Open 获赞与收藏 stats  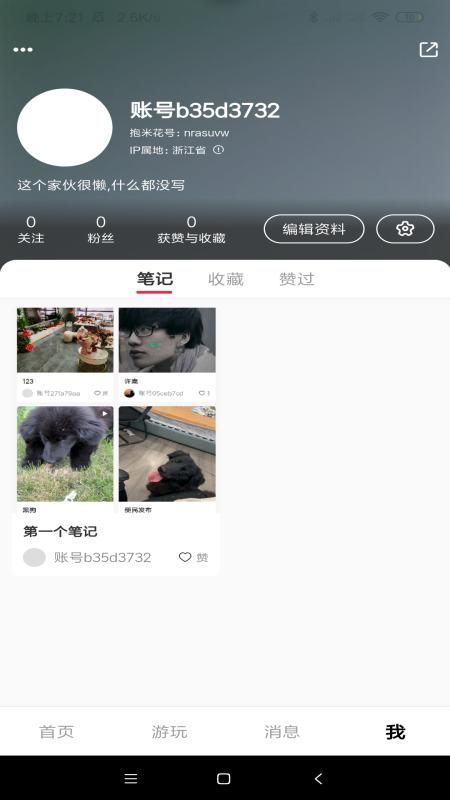point(191,230)
